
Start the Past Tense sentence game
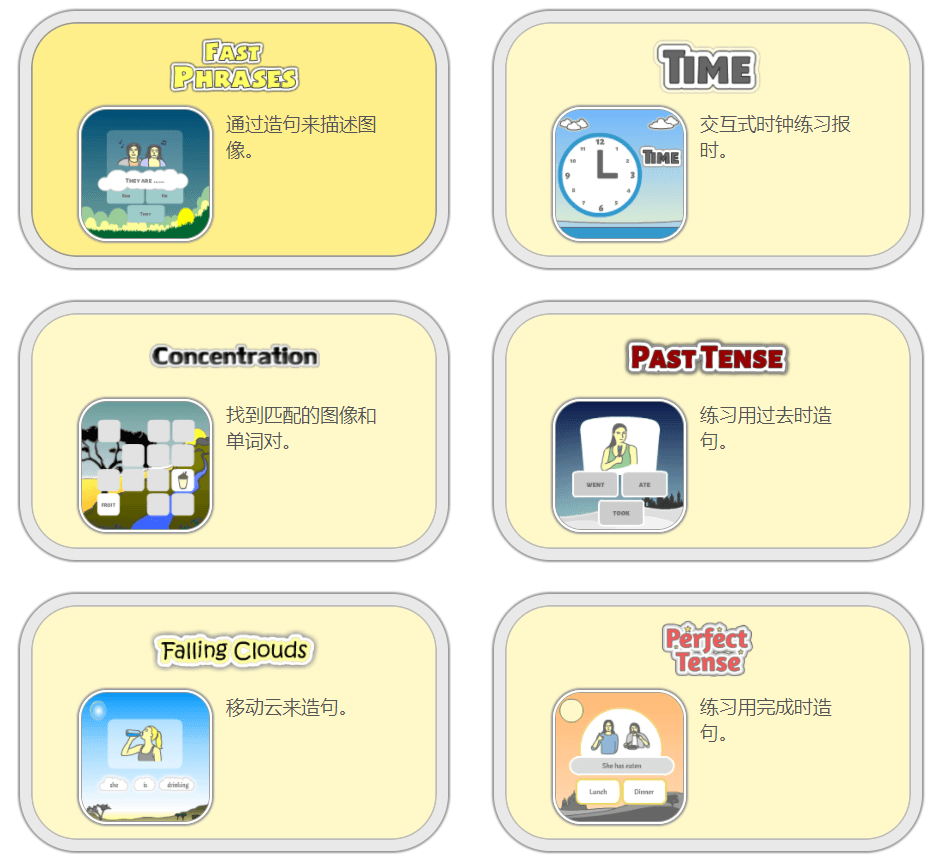[619, 465]
